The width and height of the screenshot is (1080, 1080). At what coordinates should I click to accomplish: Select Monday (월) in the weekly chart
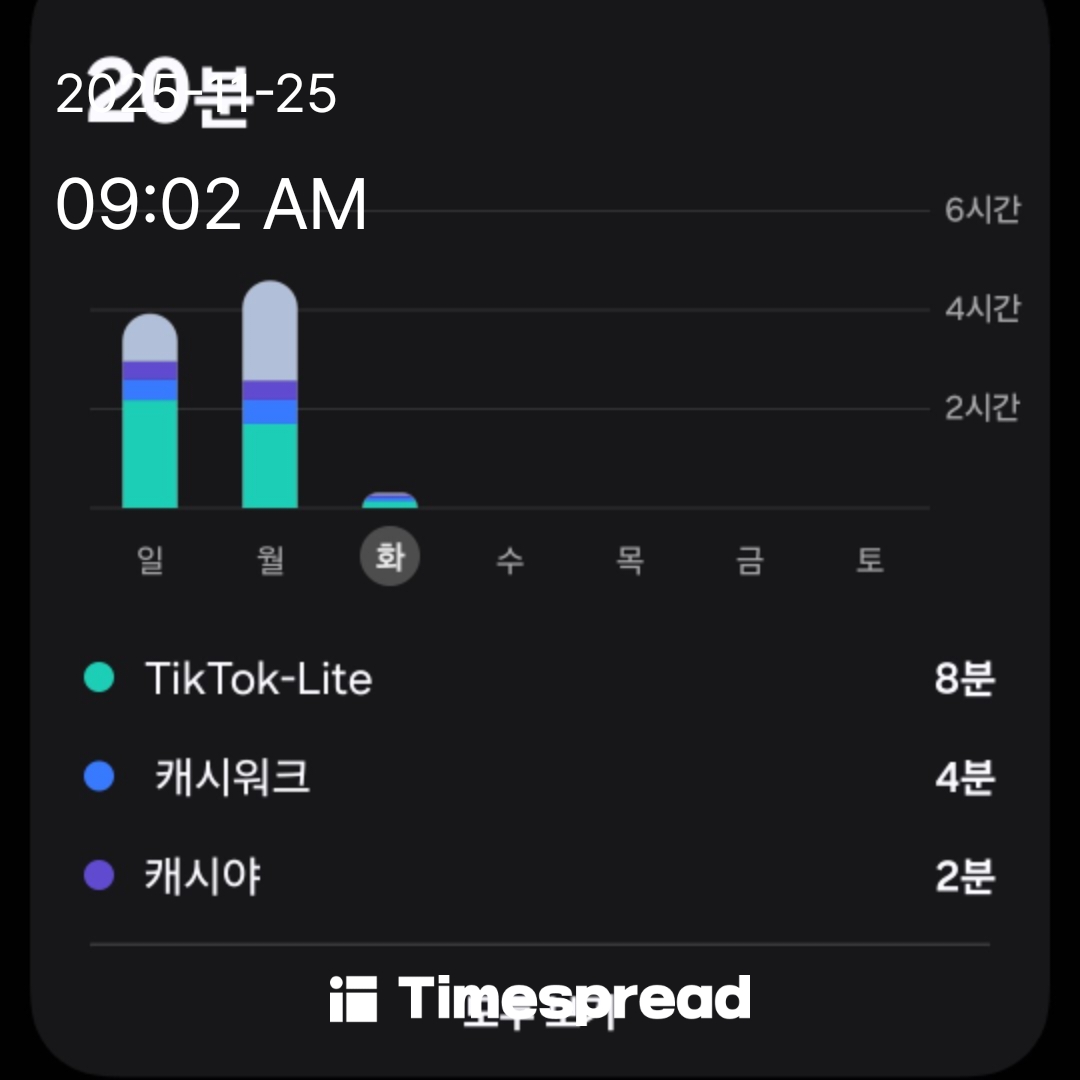[x=270, y=558]
